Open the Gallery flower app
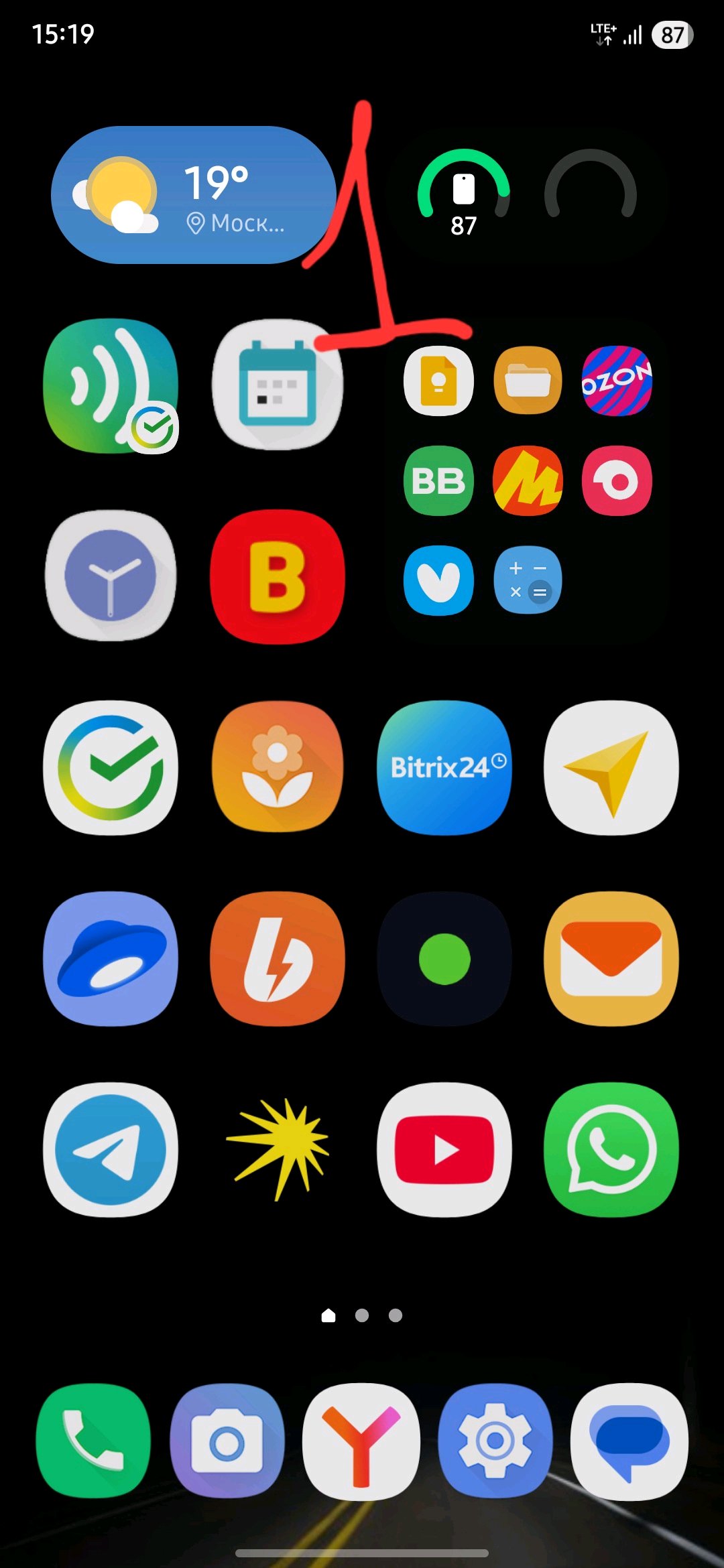This screenshot has width=724, height=1568. (278, 767)
